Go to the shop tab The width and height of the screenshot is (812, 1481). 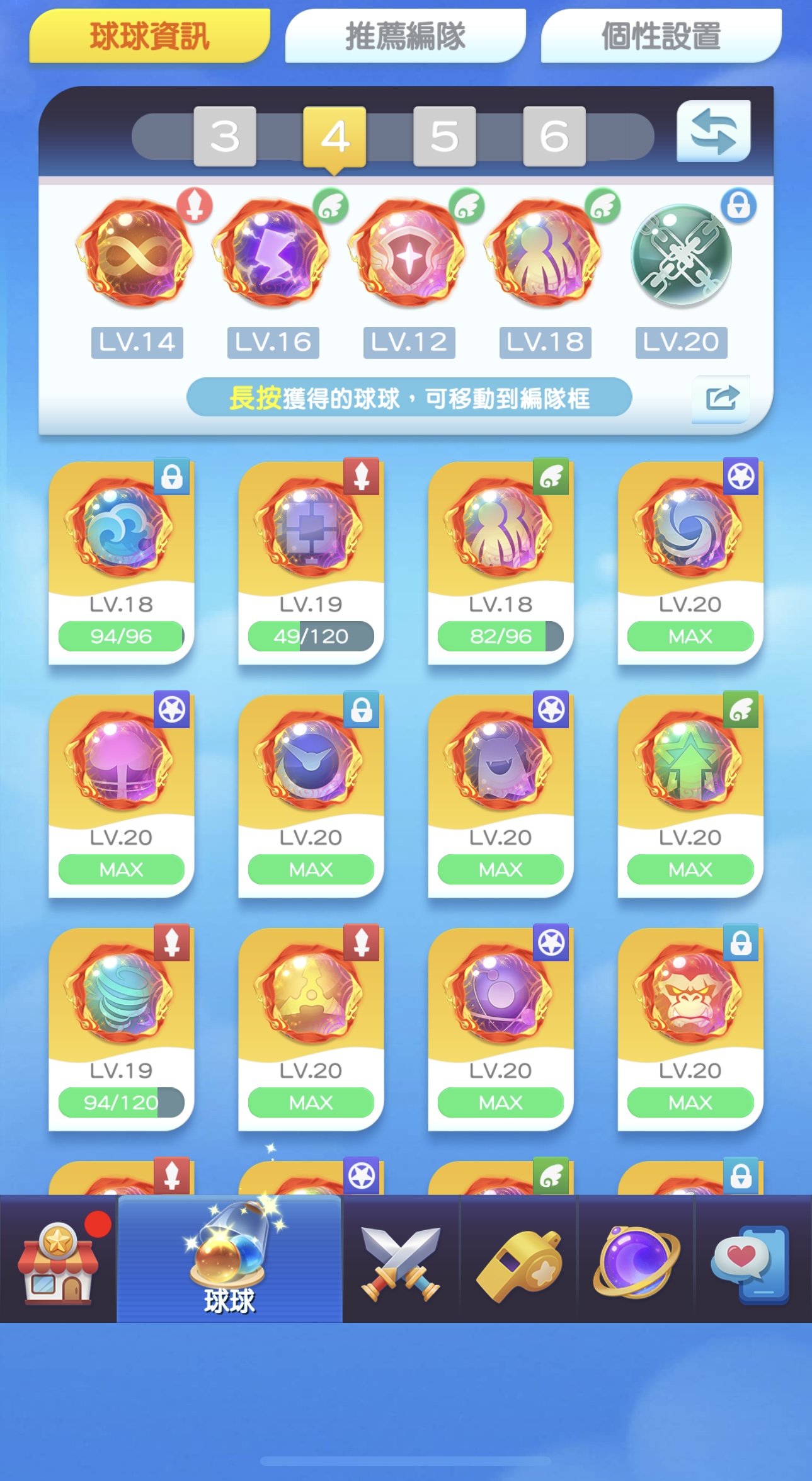tap(59, 1259)
